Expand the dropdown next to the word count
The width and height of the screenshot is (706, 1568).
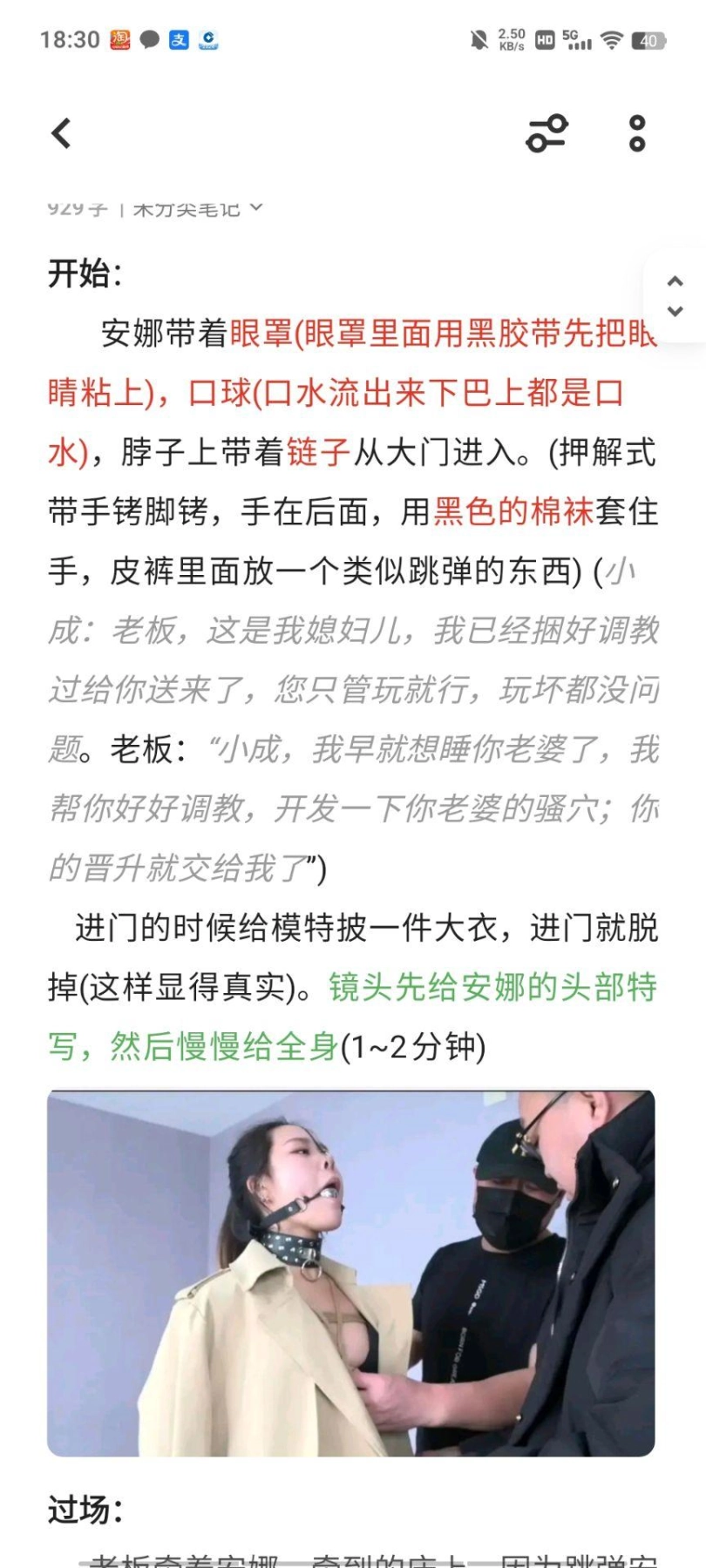(x=255, y=207)
